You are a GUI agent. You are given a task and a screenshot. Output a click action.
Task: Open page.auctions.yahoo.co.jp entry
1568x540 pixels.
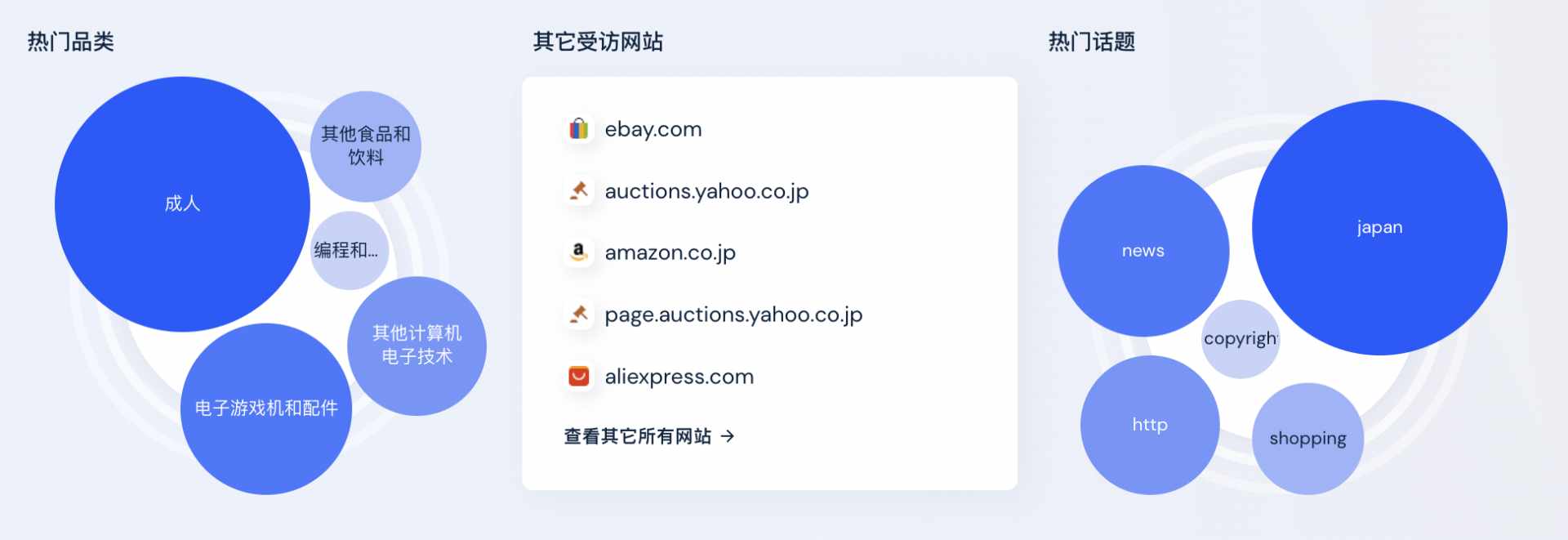733,315
